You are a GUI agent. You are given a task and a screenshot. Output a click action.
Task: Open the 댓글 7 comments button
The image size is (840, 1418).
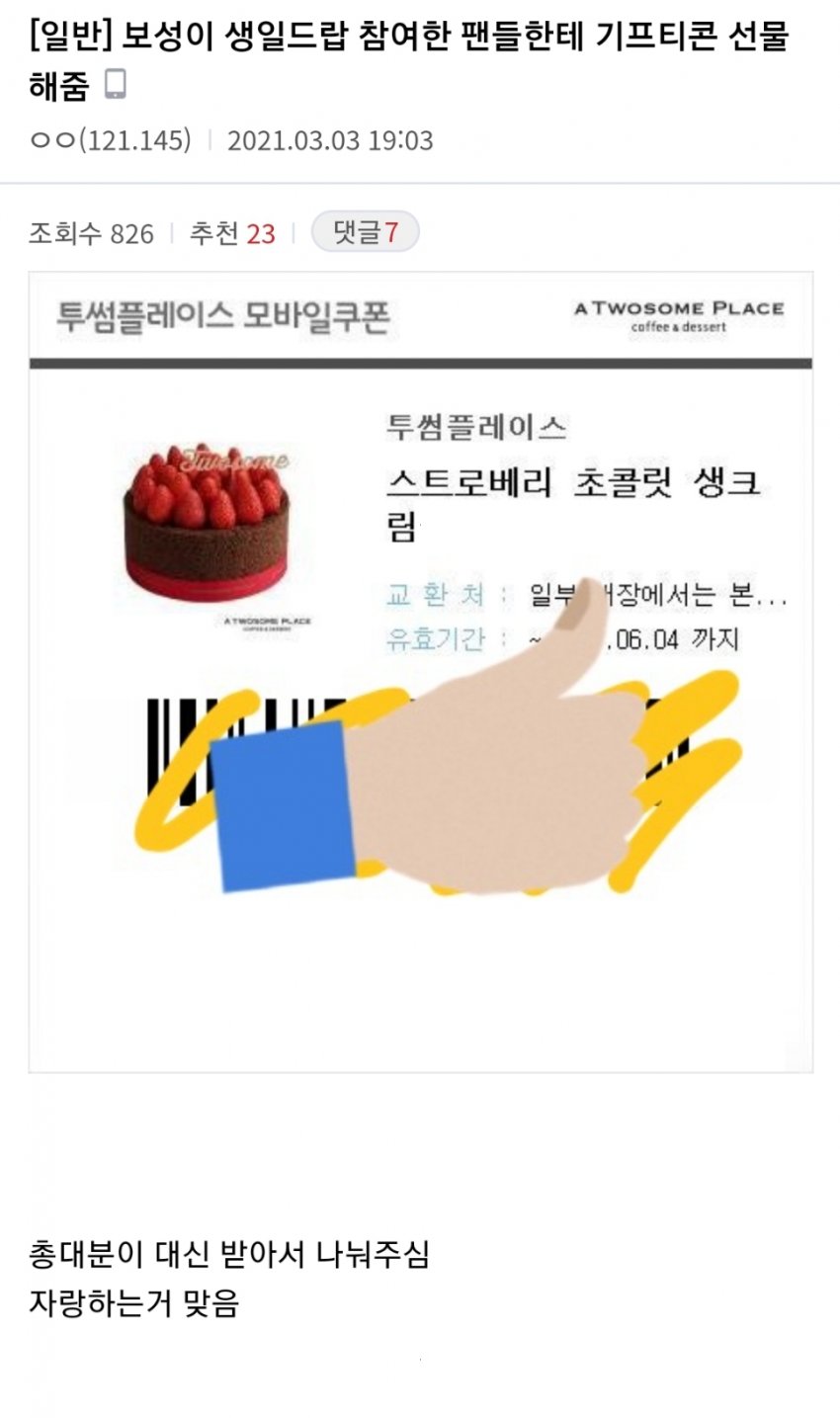coord(365,232)
